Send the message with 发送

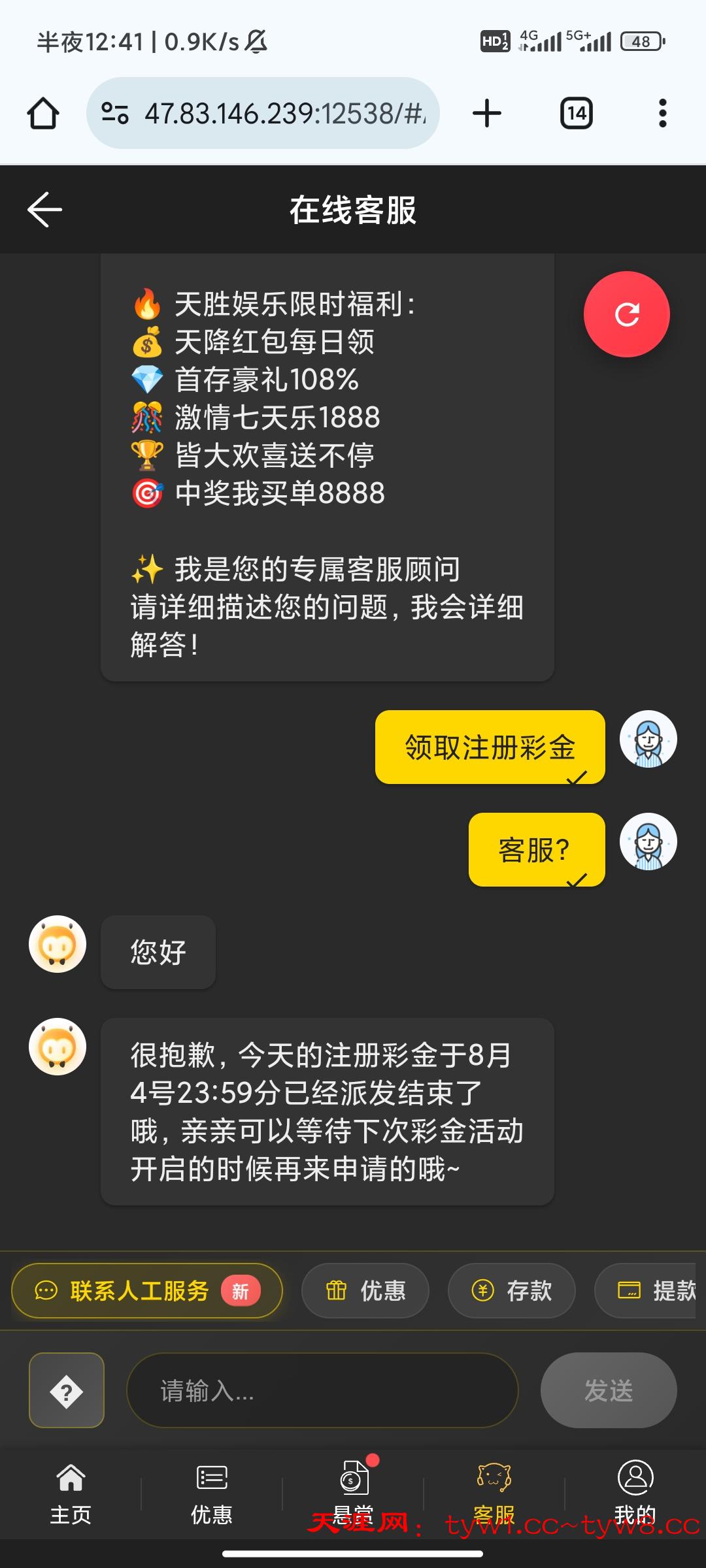[x=608, y=1390]
